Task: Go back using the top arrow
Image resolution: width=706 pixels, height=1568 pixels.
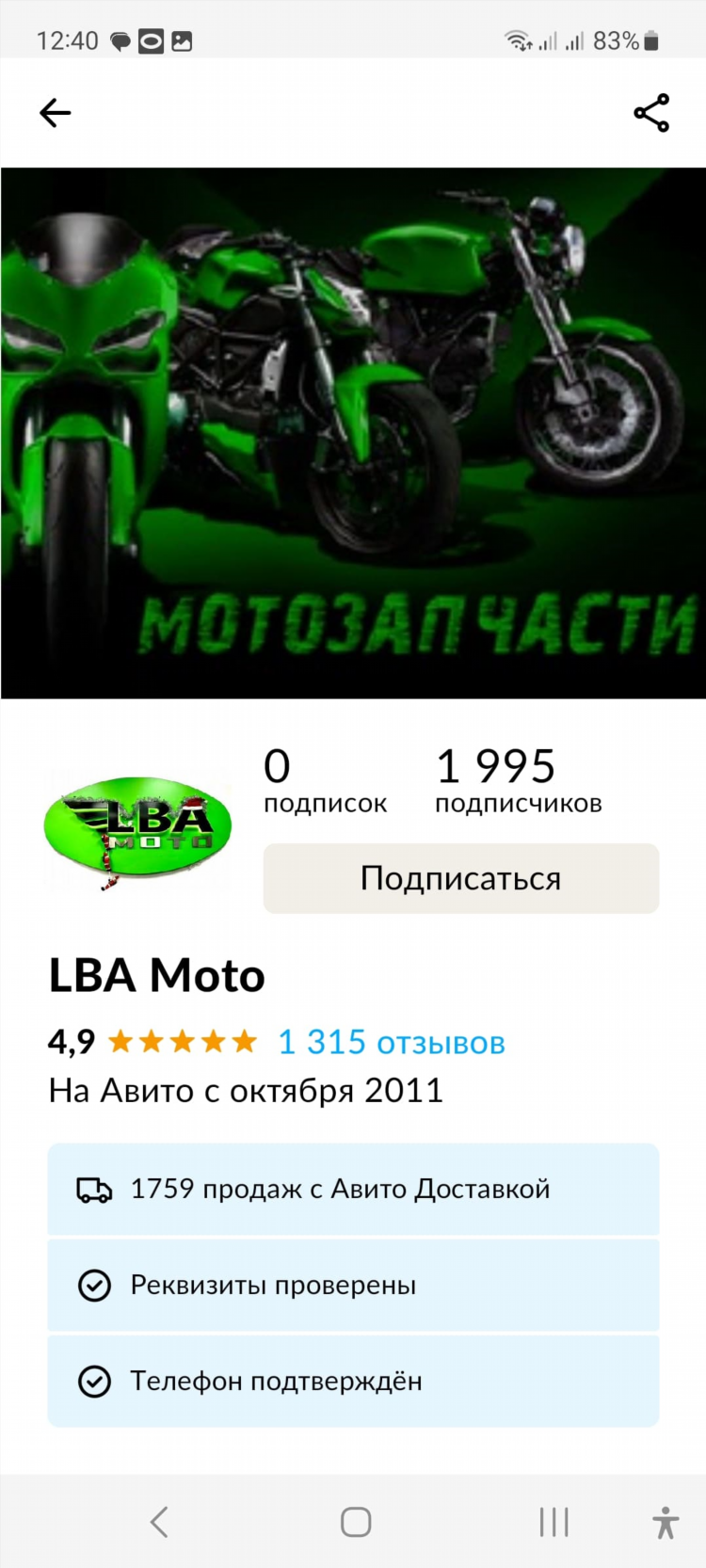Action: pos(55,113)
